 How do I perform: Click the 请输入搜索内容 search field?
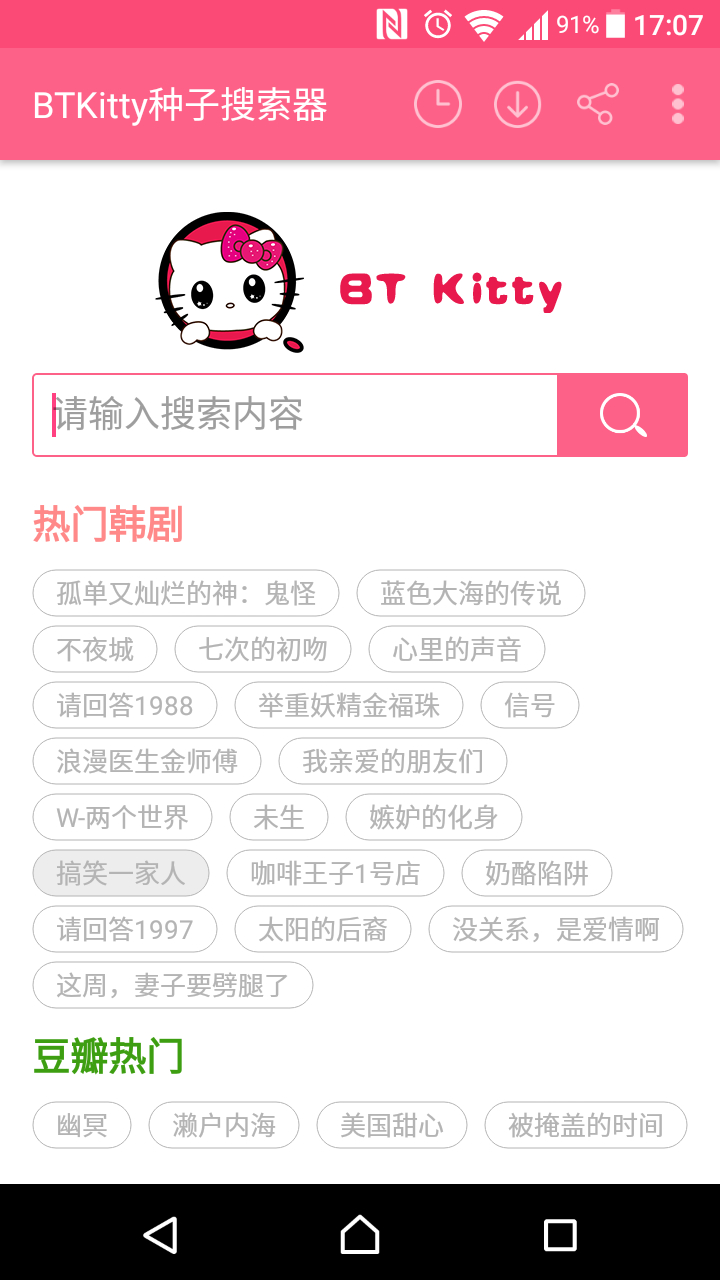click(x=295, y=414)
